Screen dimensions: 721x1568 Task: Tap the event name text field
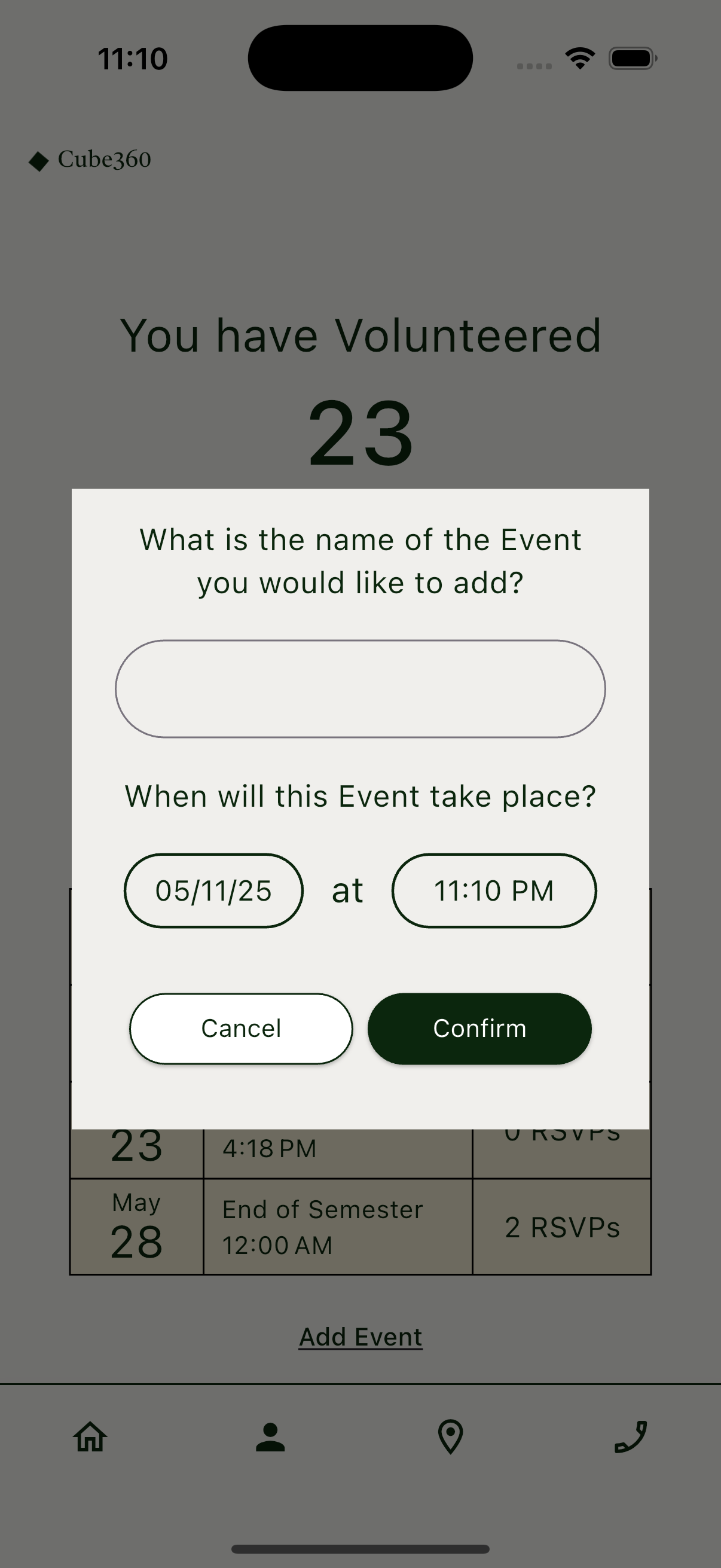point(360,688)
